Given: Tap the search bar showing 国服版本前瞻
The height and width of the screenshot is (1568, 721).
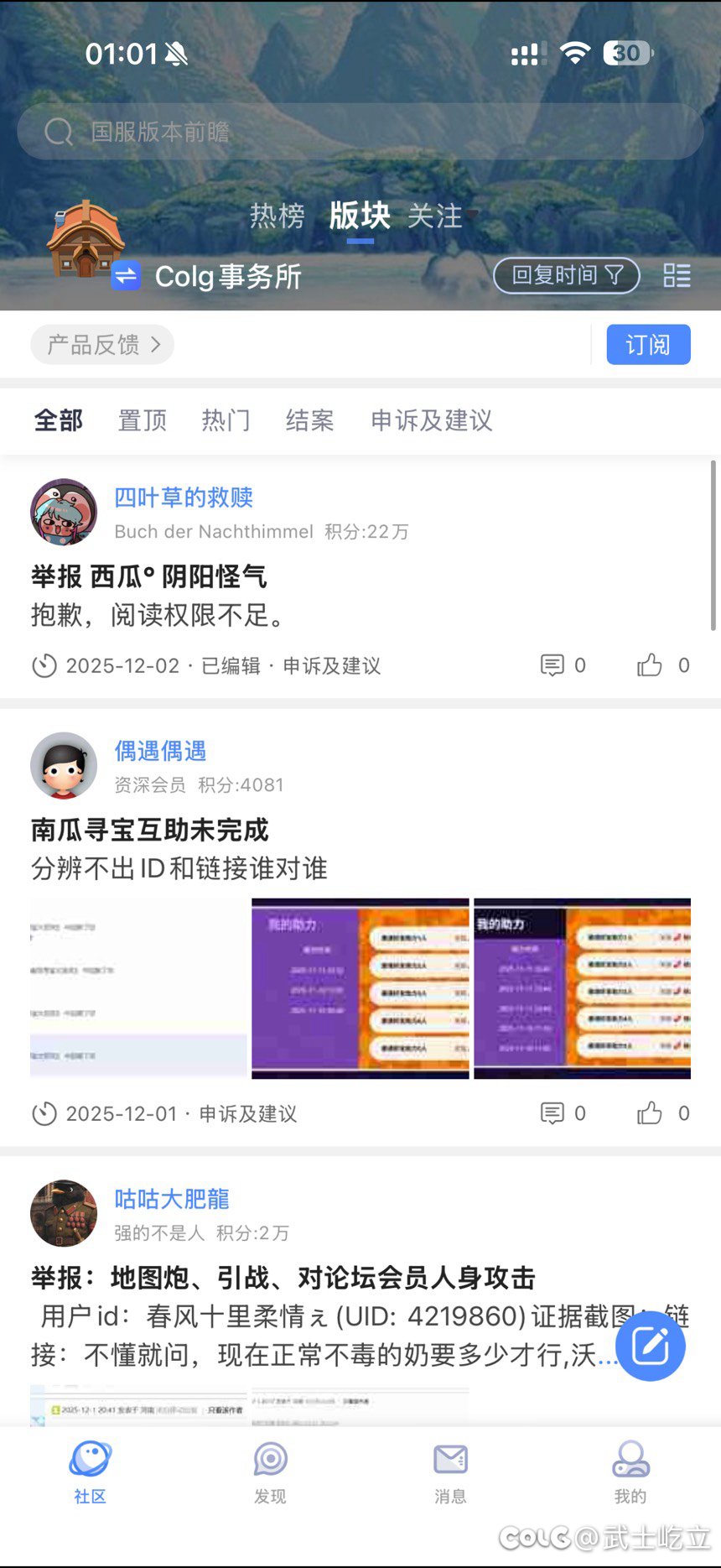Looking at the screenshot, I should [x=360, y=131].
